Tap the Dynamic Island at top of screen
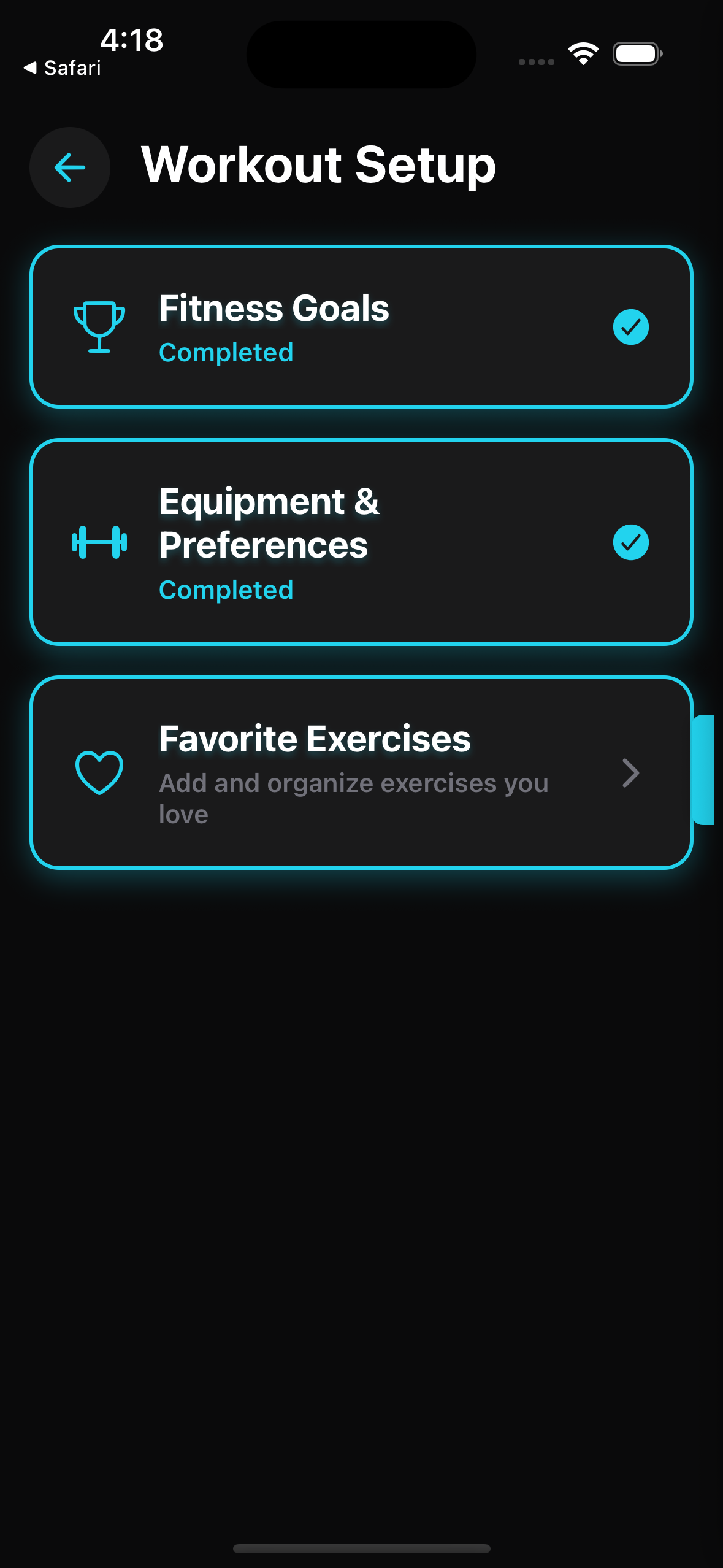 361,54
